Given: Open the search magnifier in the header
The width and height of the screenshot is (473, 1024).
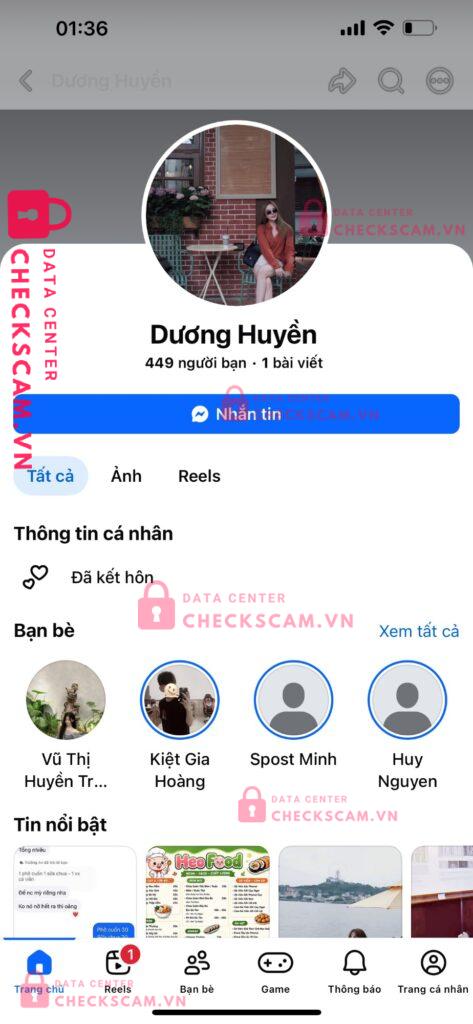Looking at the screenshot, I should pos(391,82).
